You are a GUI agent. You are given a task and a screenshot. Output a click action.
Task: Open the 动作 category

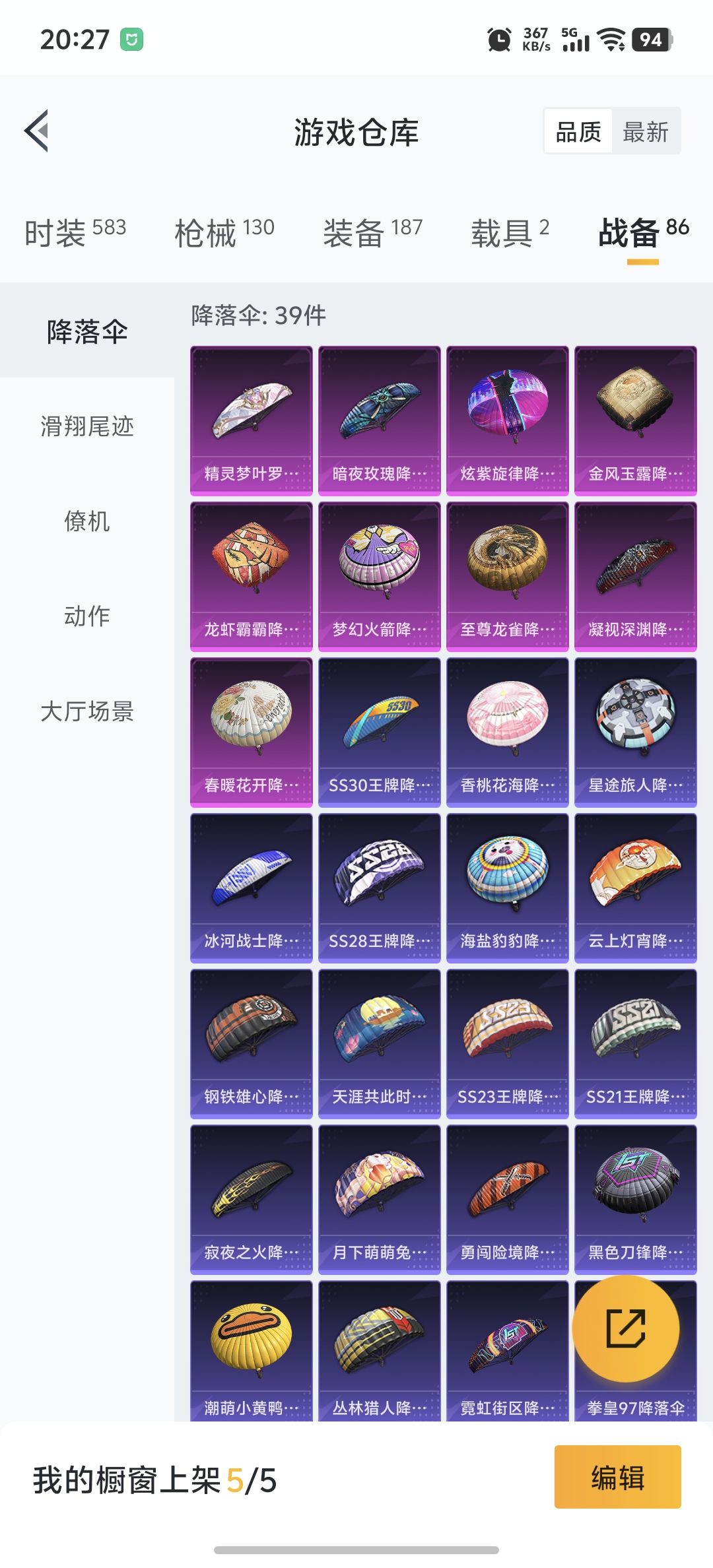coord(87,616)
